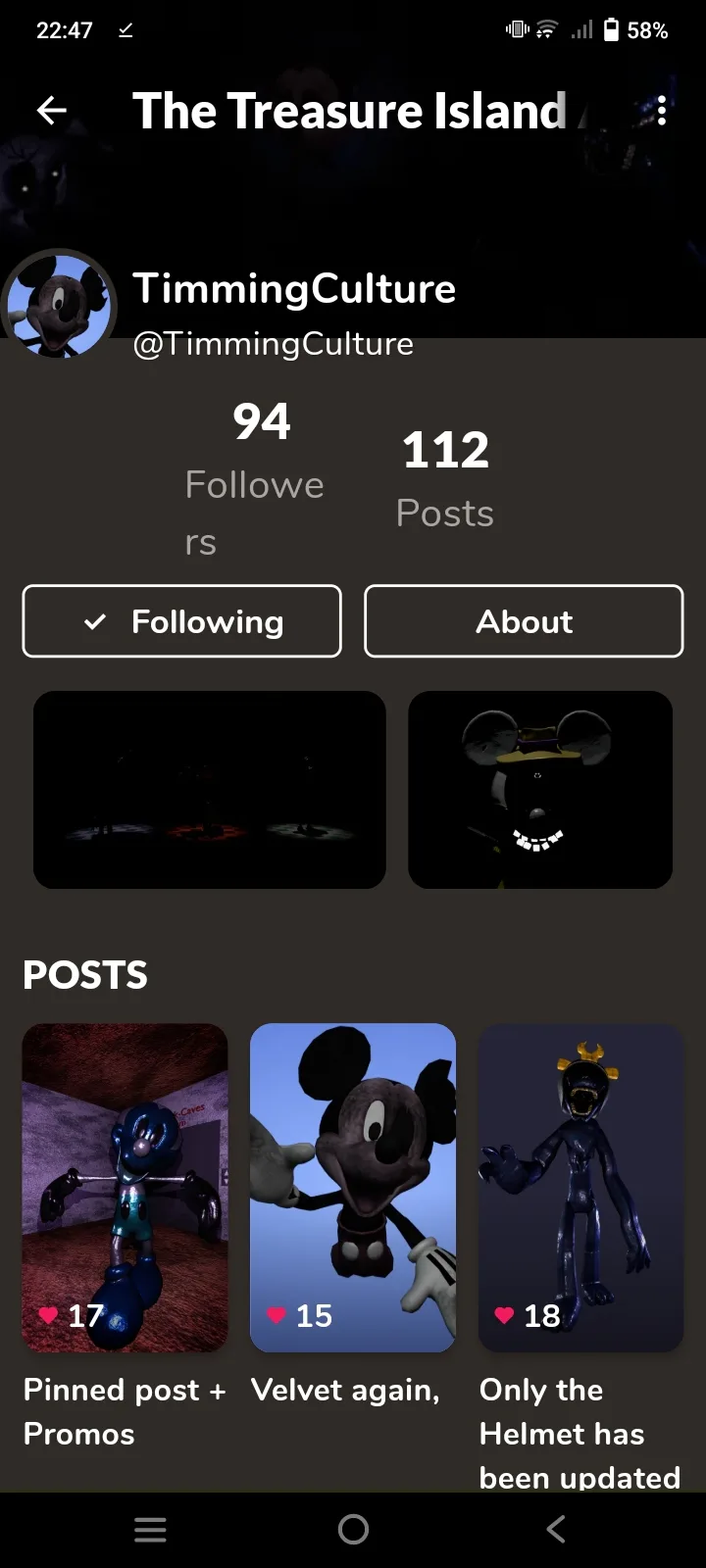View the dark stage media thumbnail
Viewport: 706px width, 1568px height.
click(x=210, y=790)
